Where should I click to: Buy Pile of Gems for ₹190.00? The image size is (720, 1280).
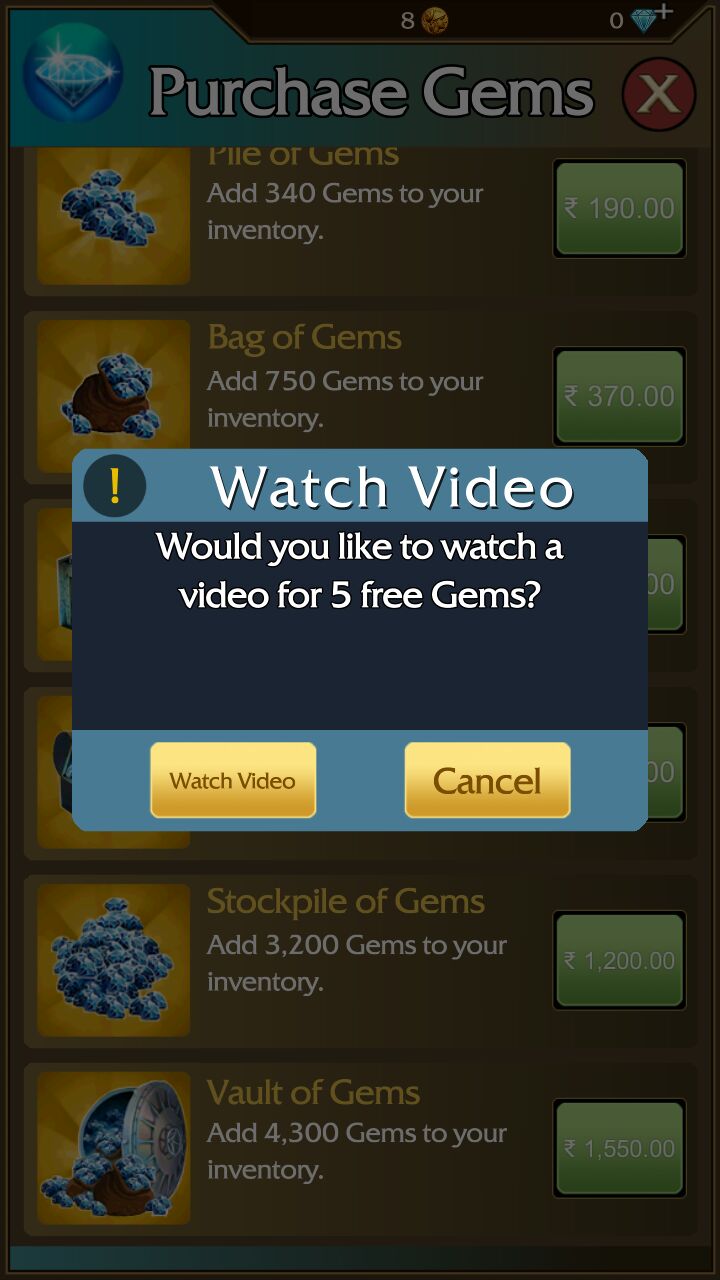[619, 208]
